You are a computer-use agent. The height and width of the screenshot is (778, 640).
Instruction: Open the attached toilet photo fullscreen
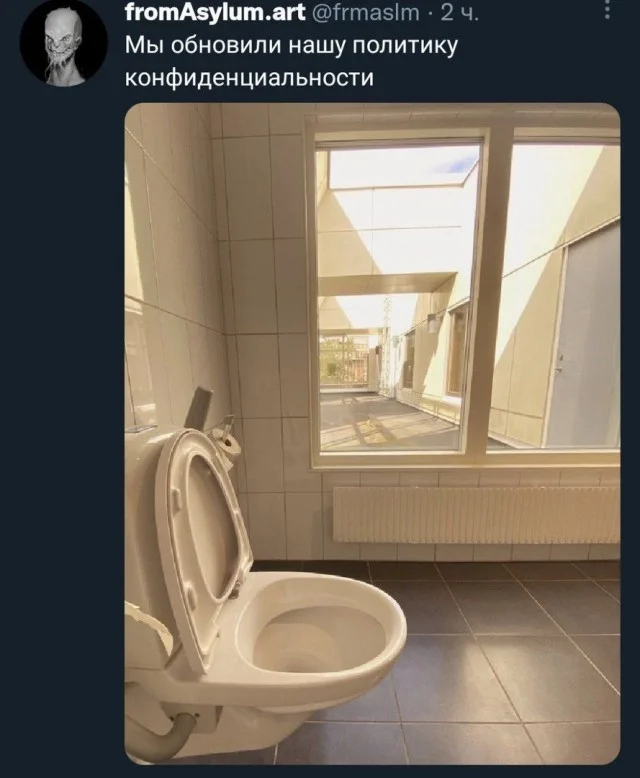click(x=372, y=433)
